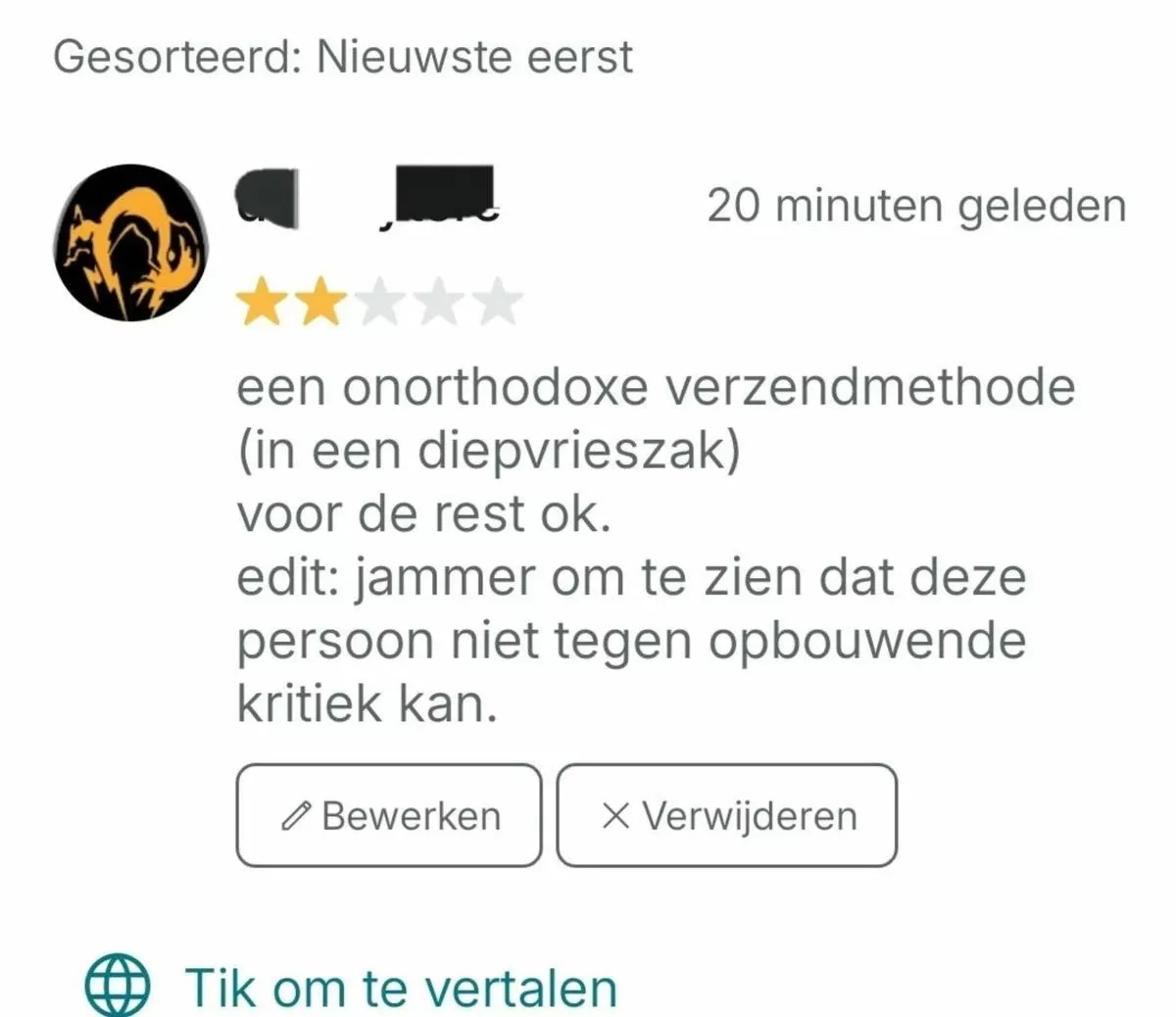Delete the review with Verwijderen
The width and height of the screenshot is (1176, 1017).
(726, 815)
